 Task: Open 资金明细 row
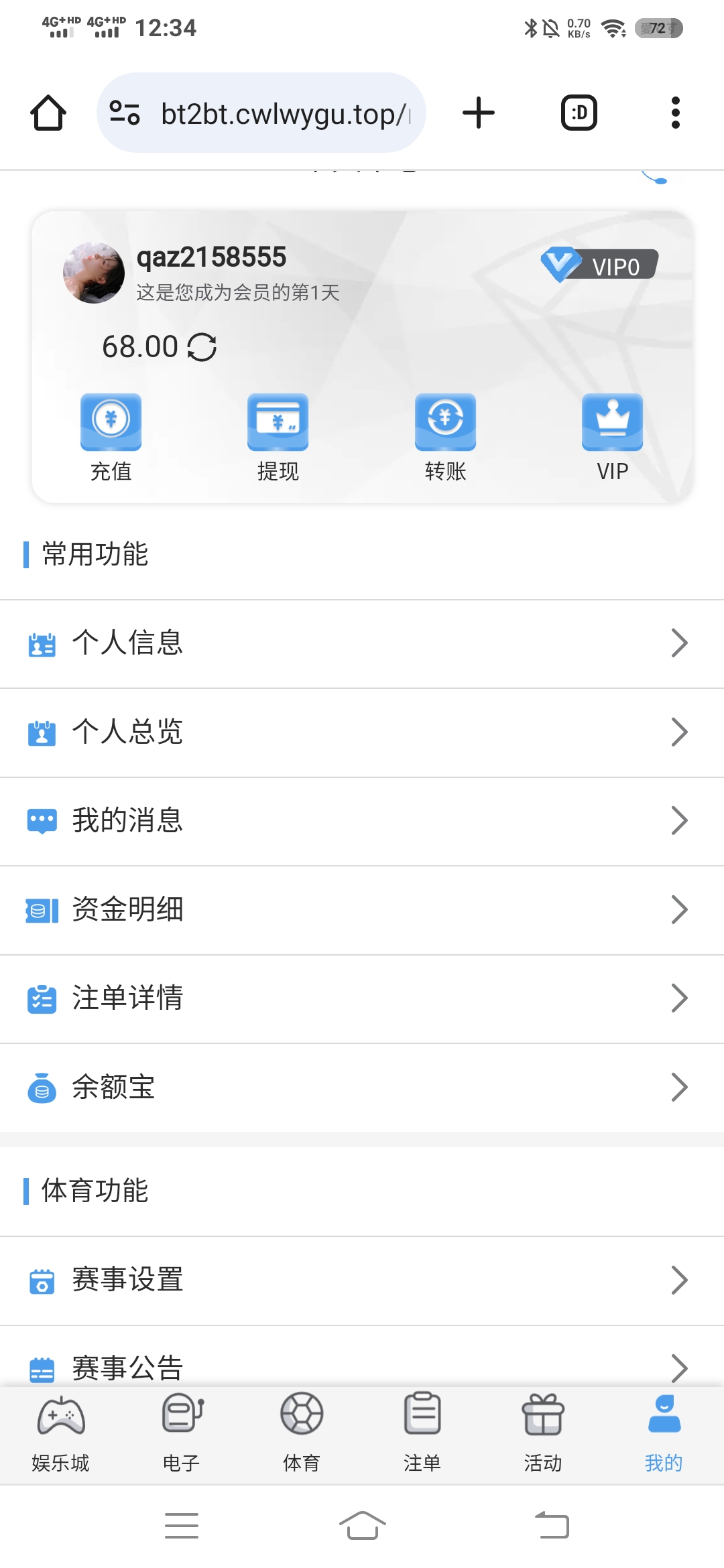tap(362, 910)
